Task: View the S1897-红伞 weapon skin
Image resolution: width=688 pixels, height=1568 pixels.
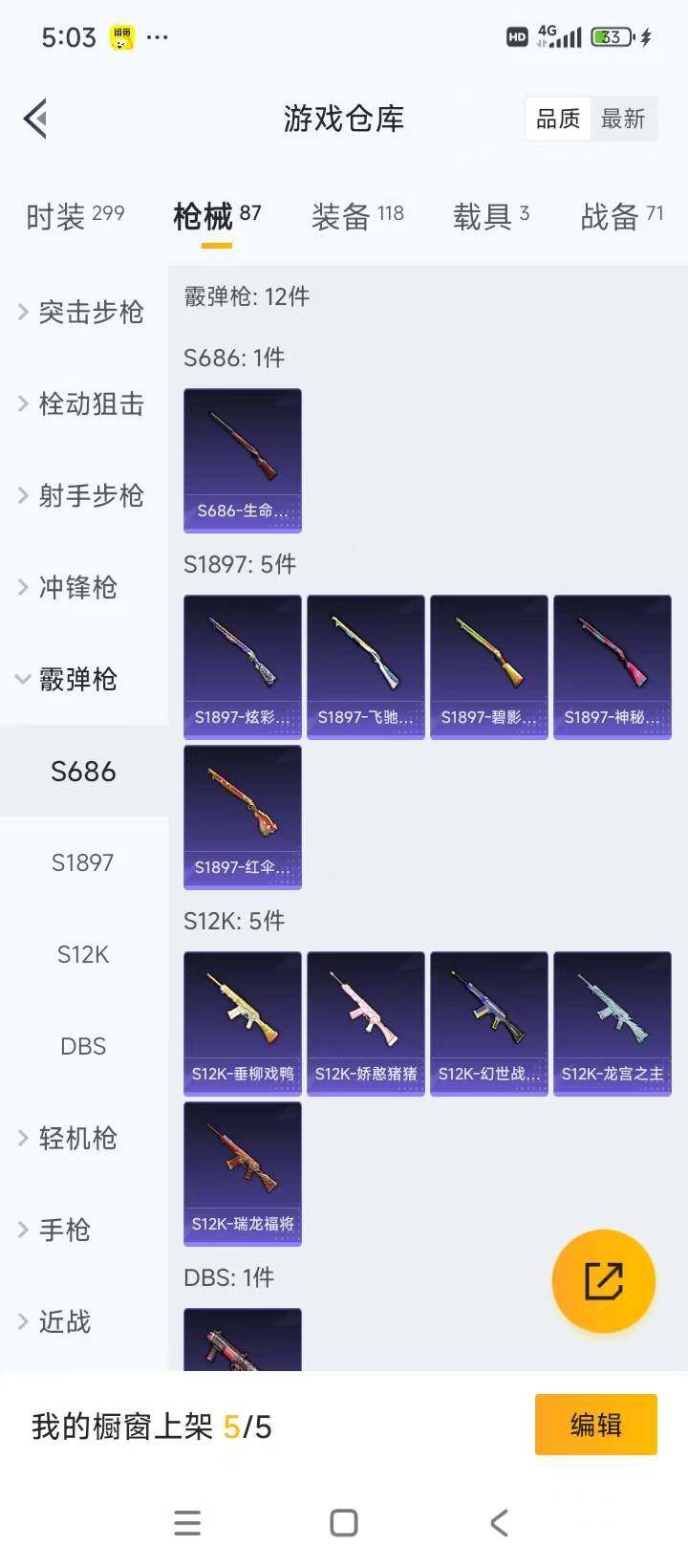Action: 242,816
